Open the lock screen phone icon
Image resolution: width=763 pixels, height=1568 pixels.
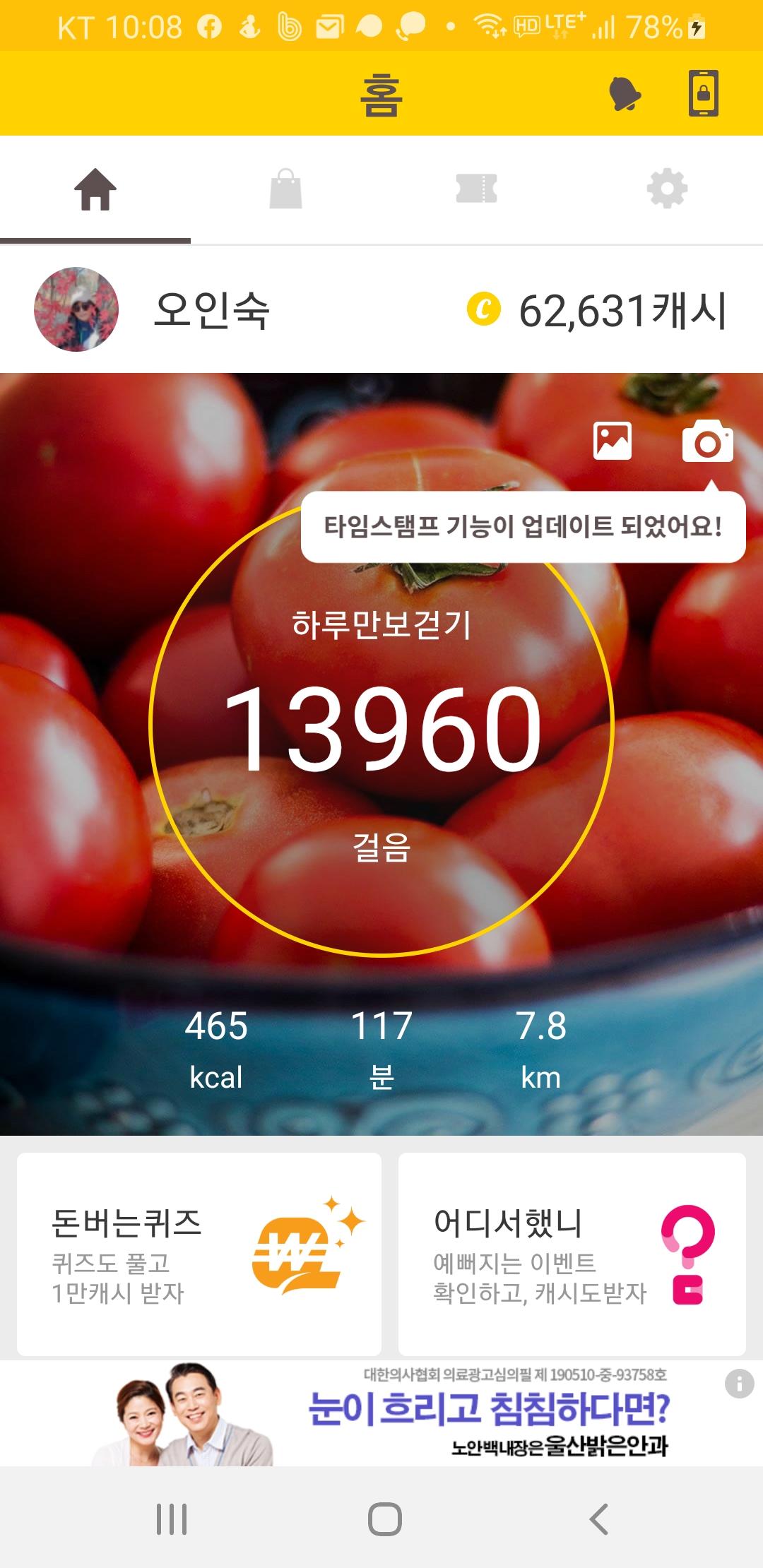click(704, 93)
